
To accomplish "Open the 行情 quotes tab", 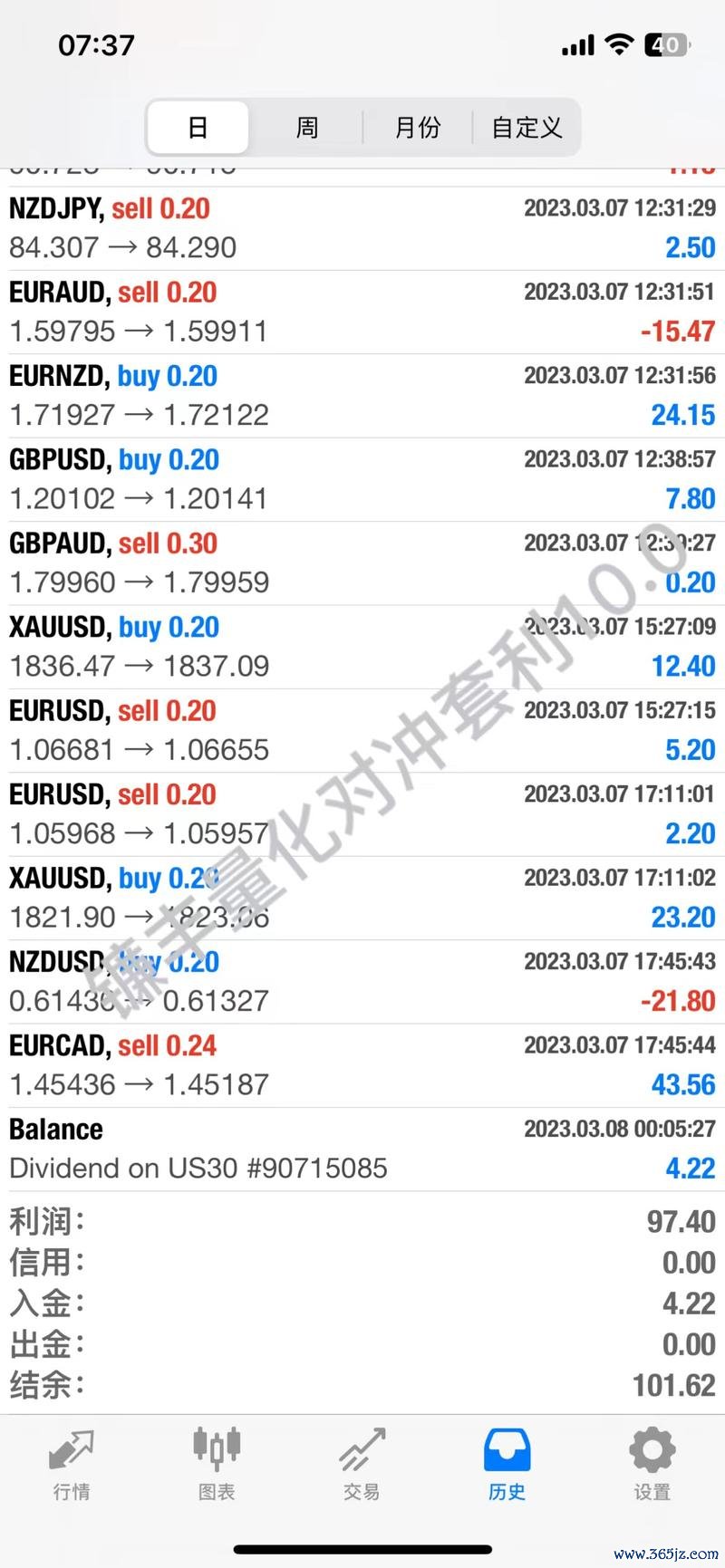I will 72,1464.
